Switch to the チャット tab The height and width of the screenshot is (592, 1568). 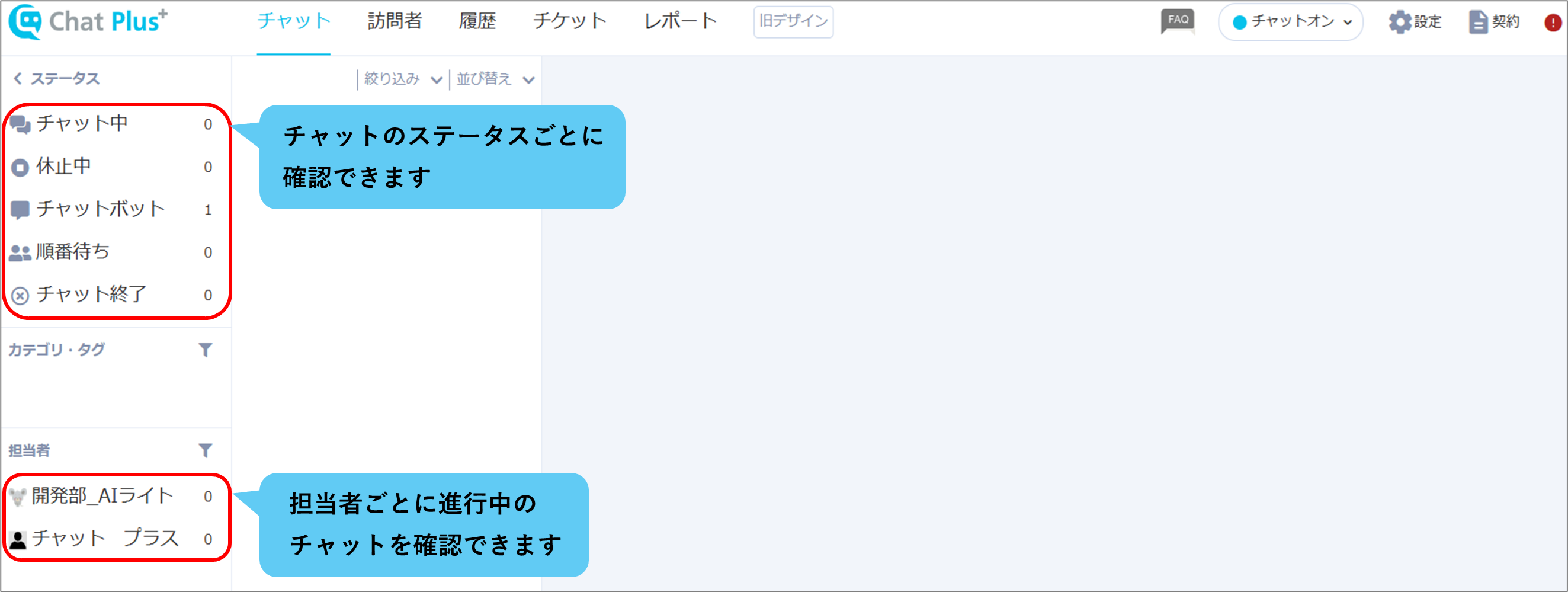point(293,22)
